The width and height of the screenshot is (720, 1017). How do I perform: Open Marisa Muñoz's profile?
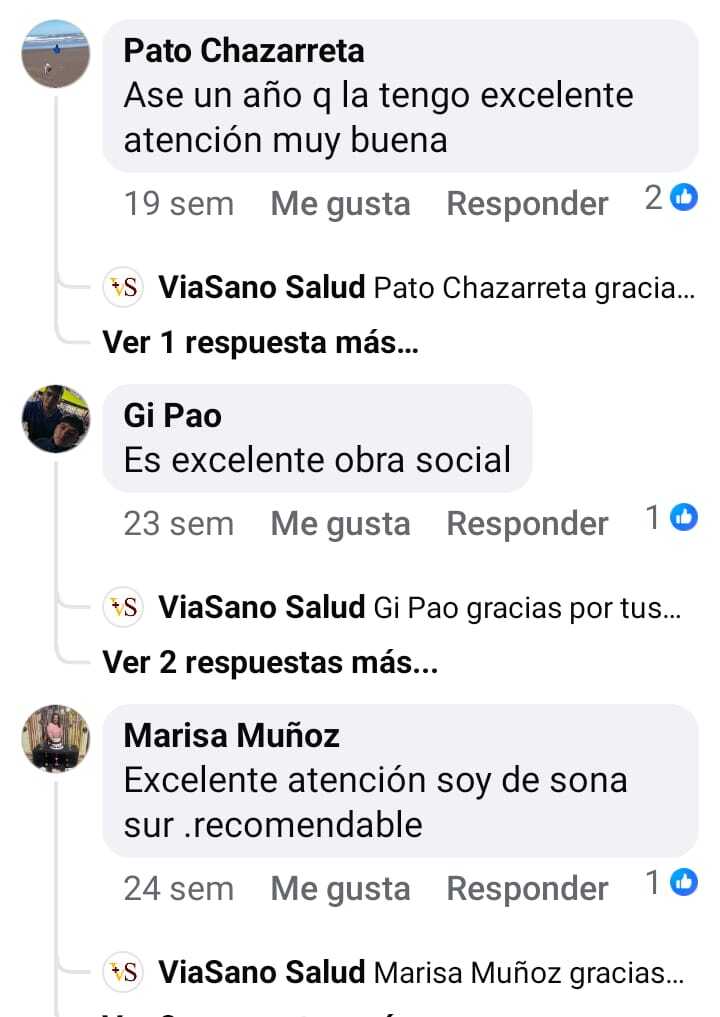[x=231, y=736]
